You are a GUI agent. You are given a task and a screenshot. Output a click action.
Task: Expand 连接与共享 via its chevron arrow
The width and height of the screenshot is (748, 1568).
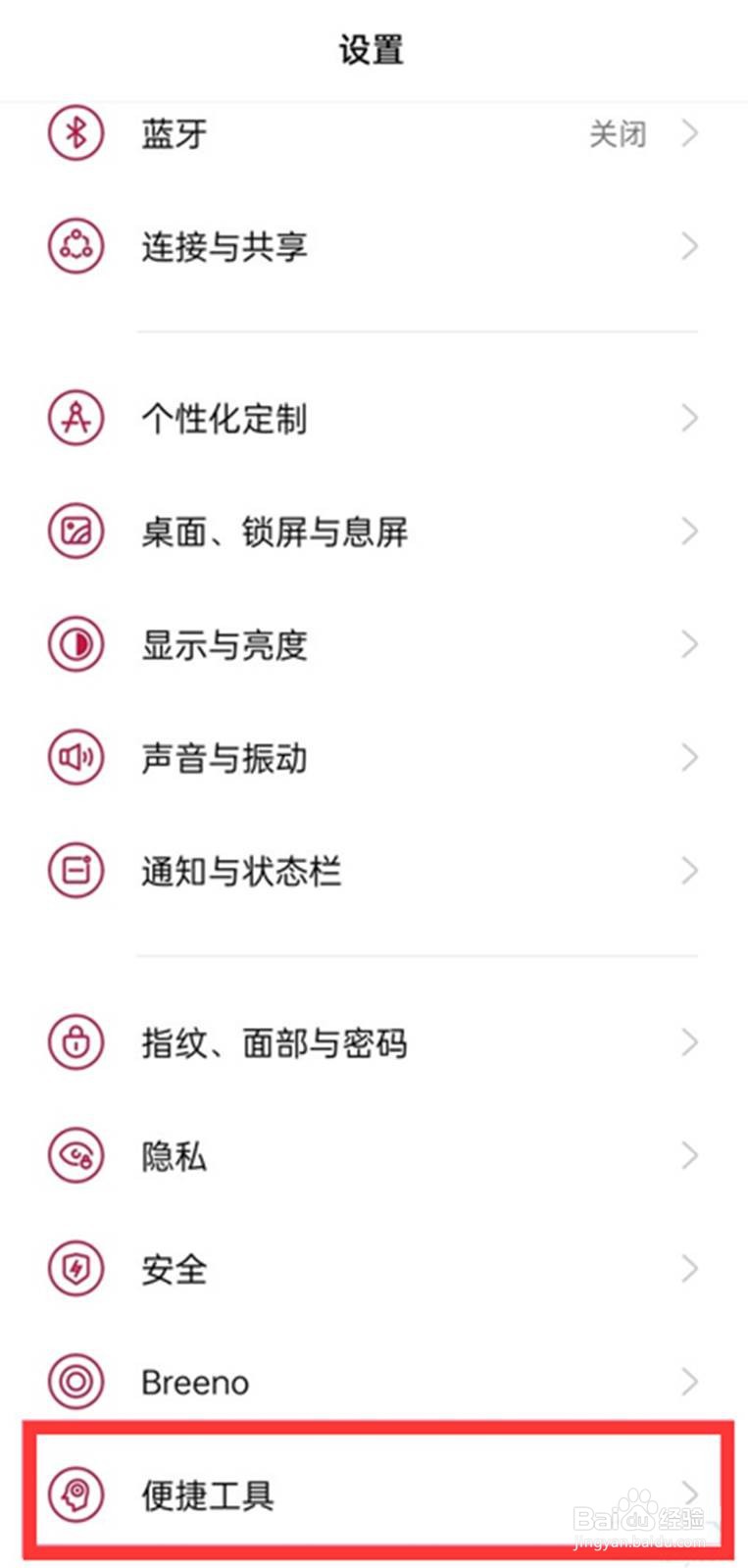click(x=689, y=247)
